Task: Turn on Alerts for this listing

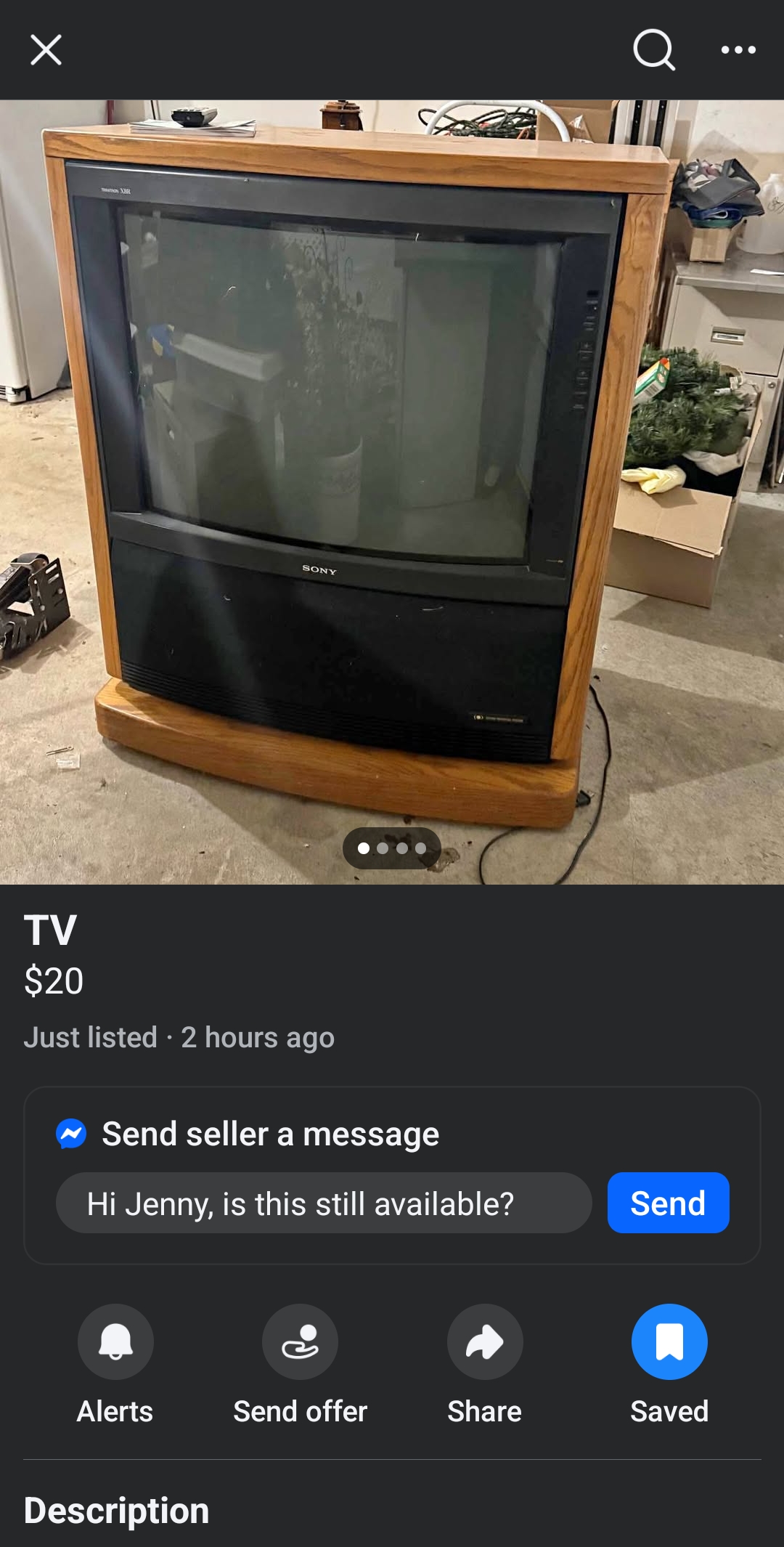Action: 115,1341
